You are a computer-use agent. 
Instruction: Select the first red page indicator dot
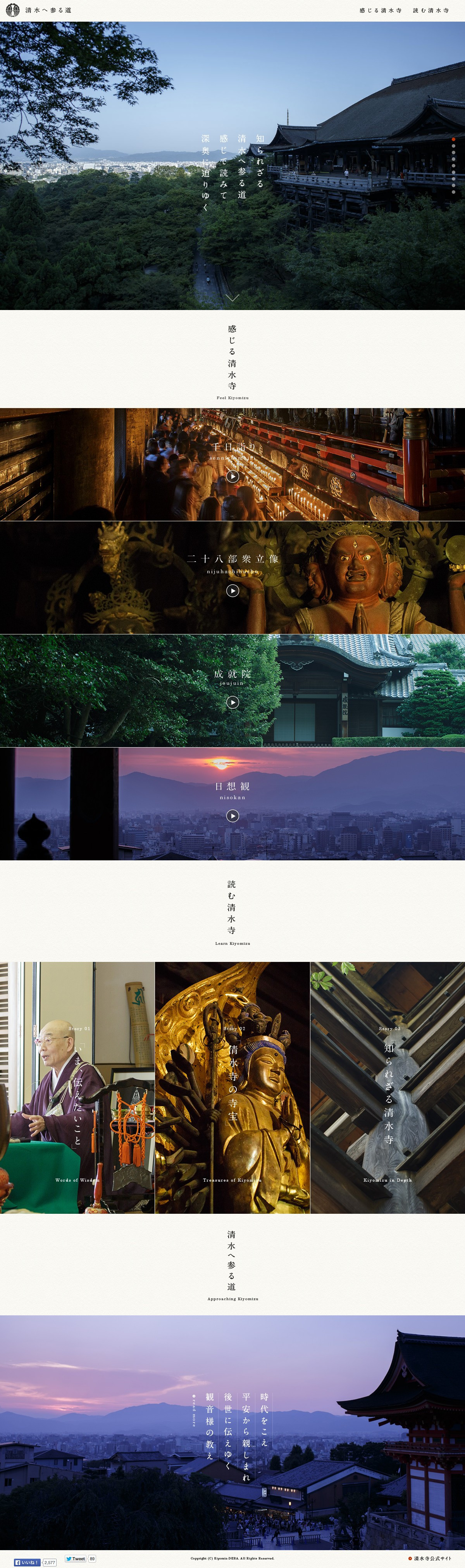[x=453, y=140]
